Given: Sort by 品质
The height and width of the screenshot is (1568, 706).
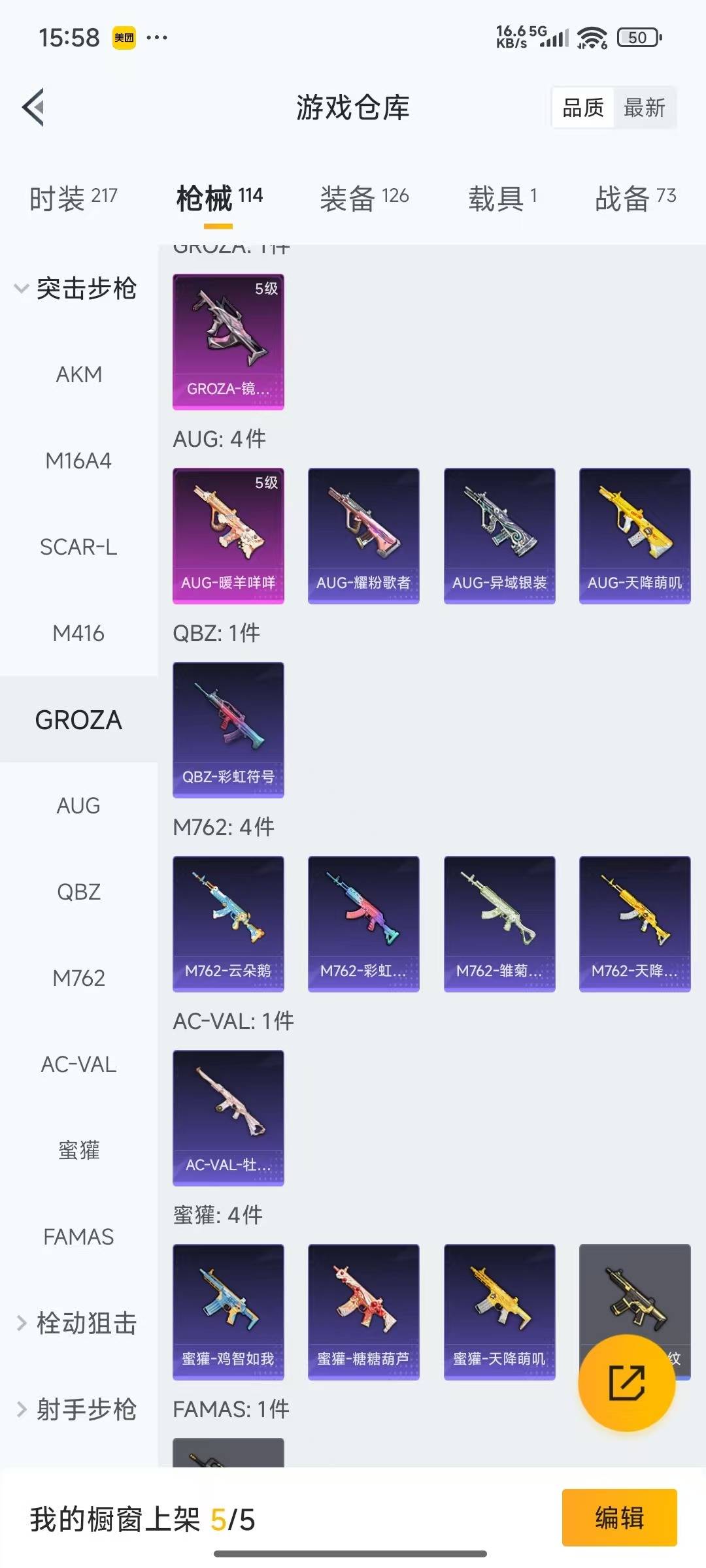Looking at the screenshot, I should (x=582, y=108).
